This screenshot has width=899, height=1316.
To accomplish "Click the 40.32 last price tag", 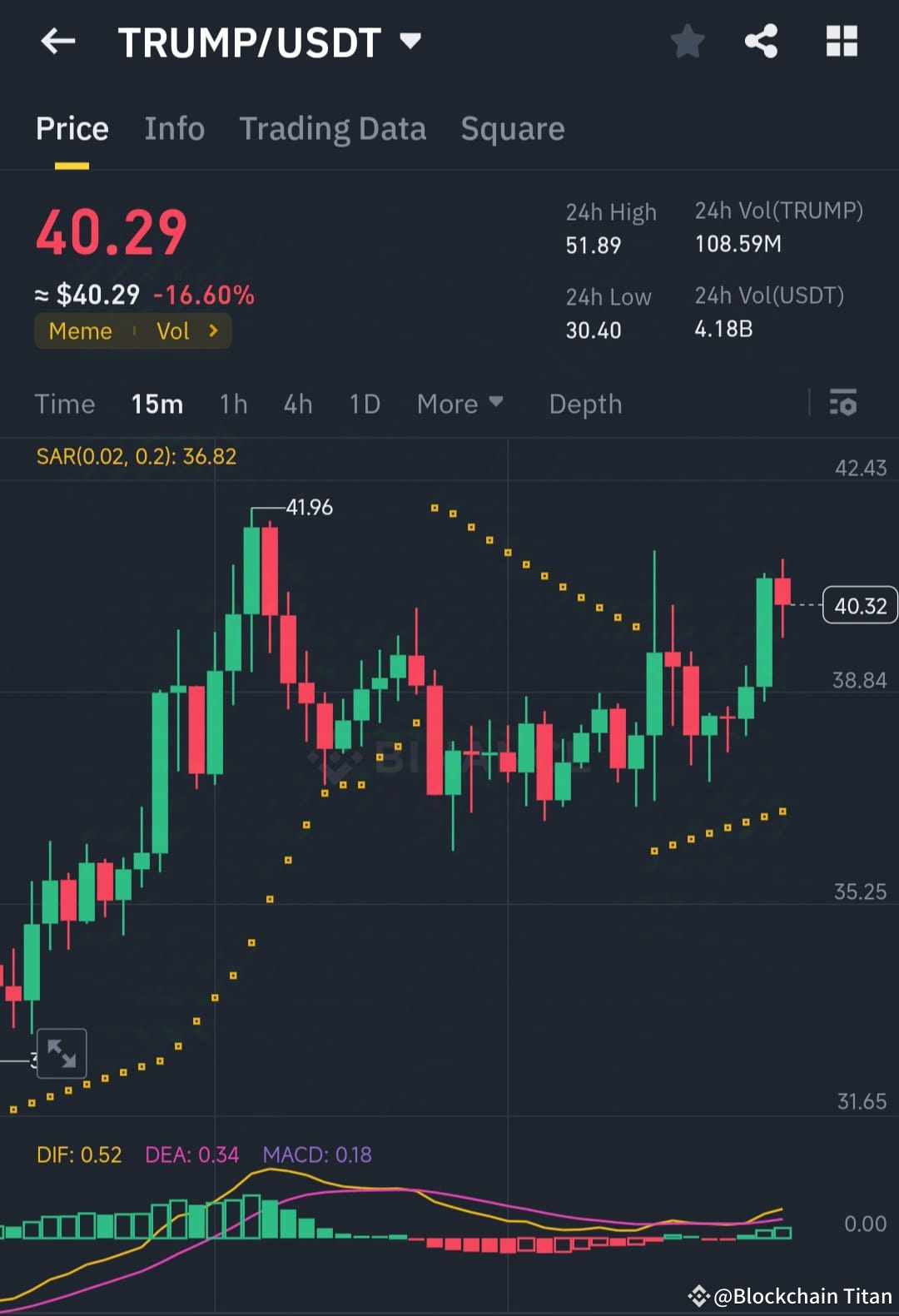I will point(859,605).
